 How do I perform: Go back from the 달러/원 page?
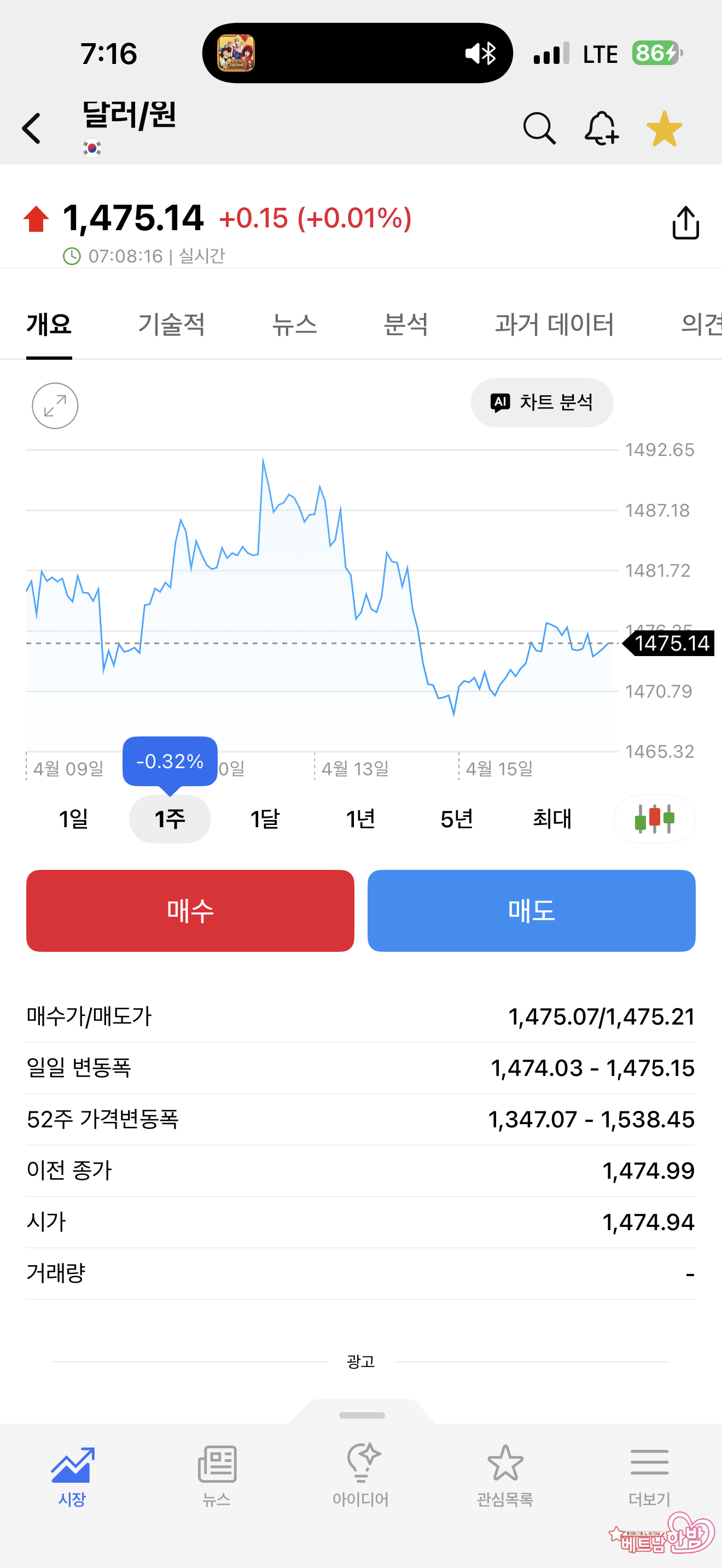[x=32, y=128]
